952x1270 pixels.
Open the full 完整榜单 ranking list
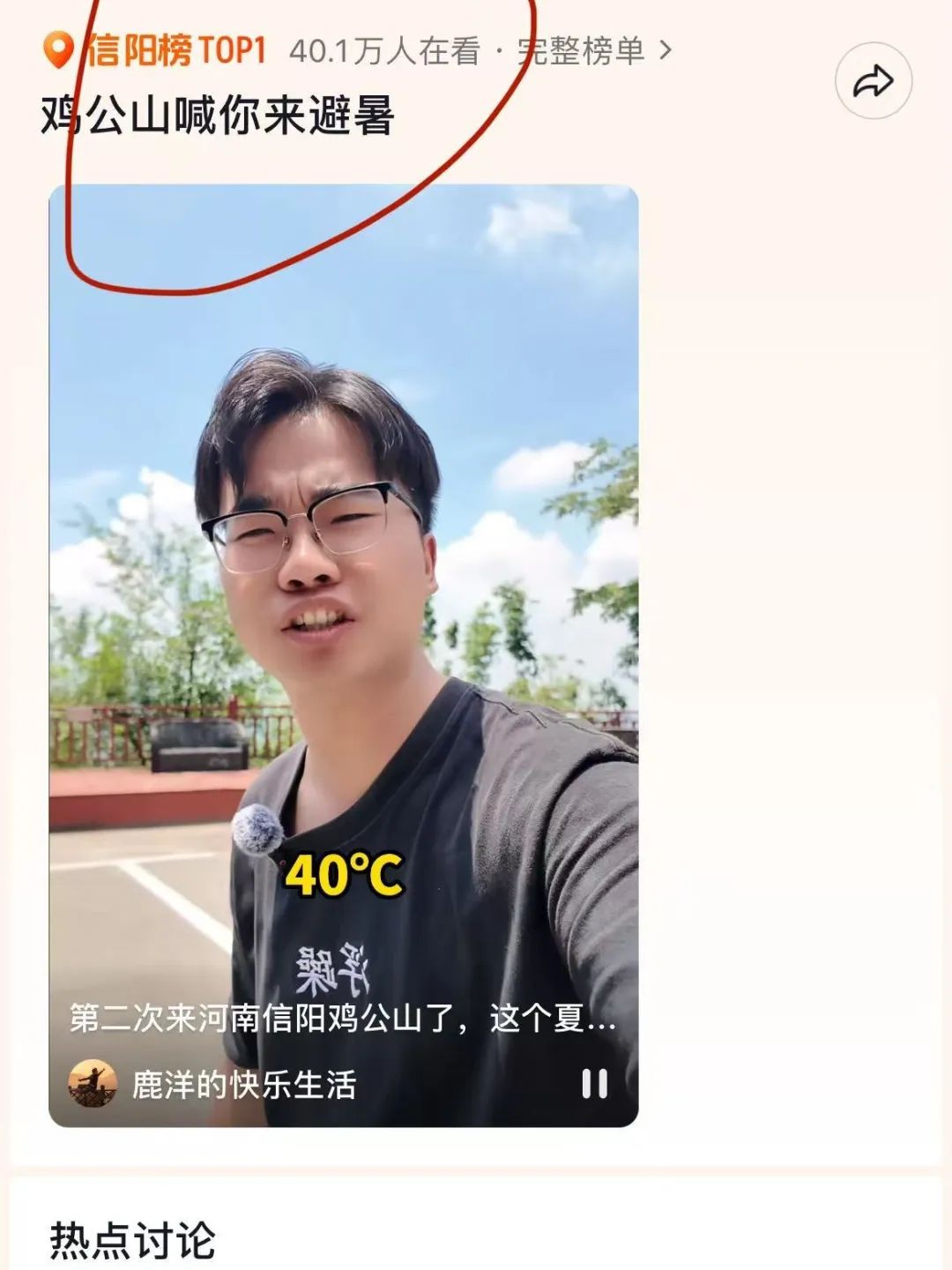tap(592, 50)
